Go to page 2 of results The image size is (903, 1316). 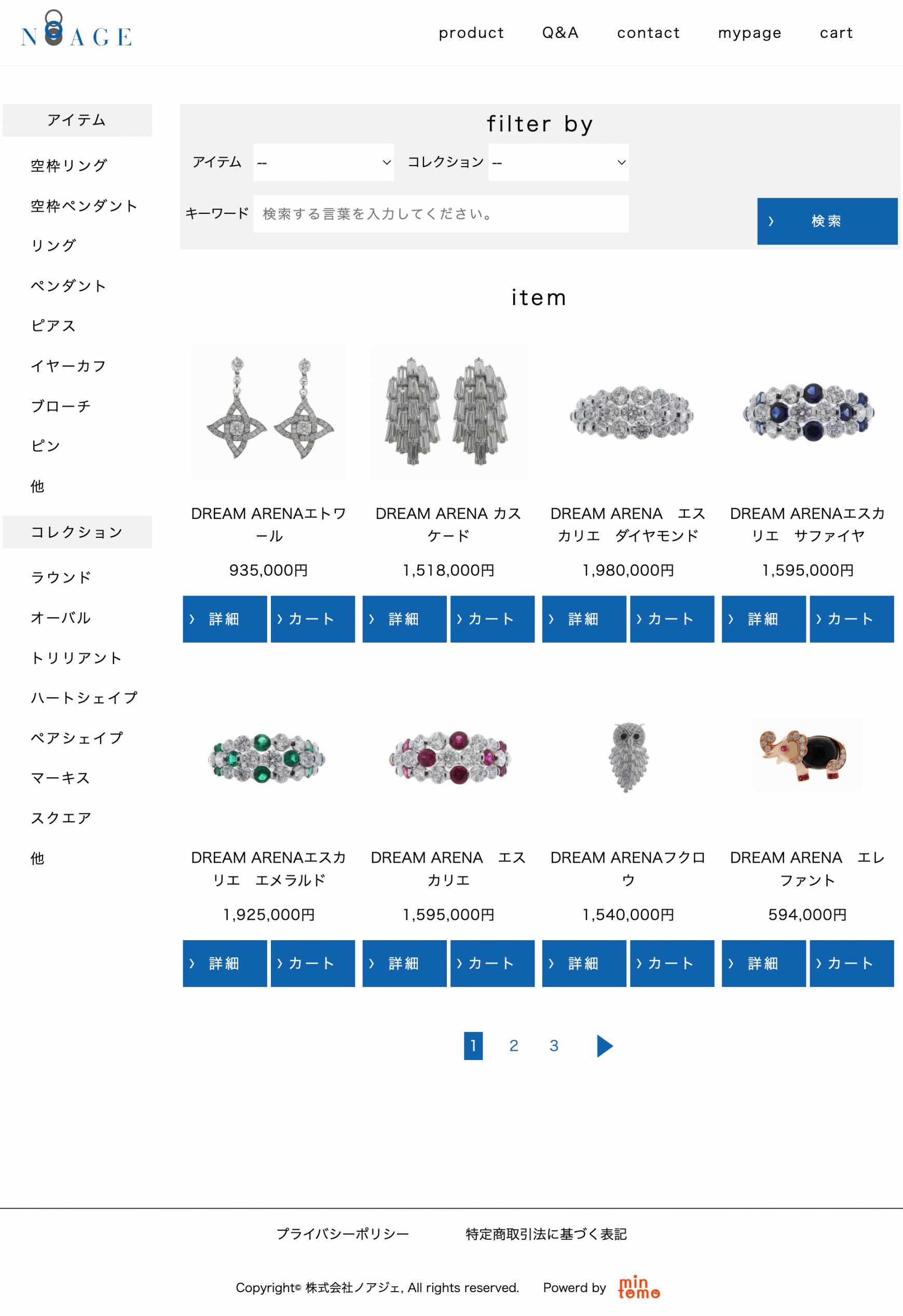click(x=513, y=1046)
